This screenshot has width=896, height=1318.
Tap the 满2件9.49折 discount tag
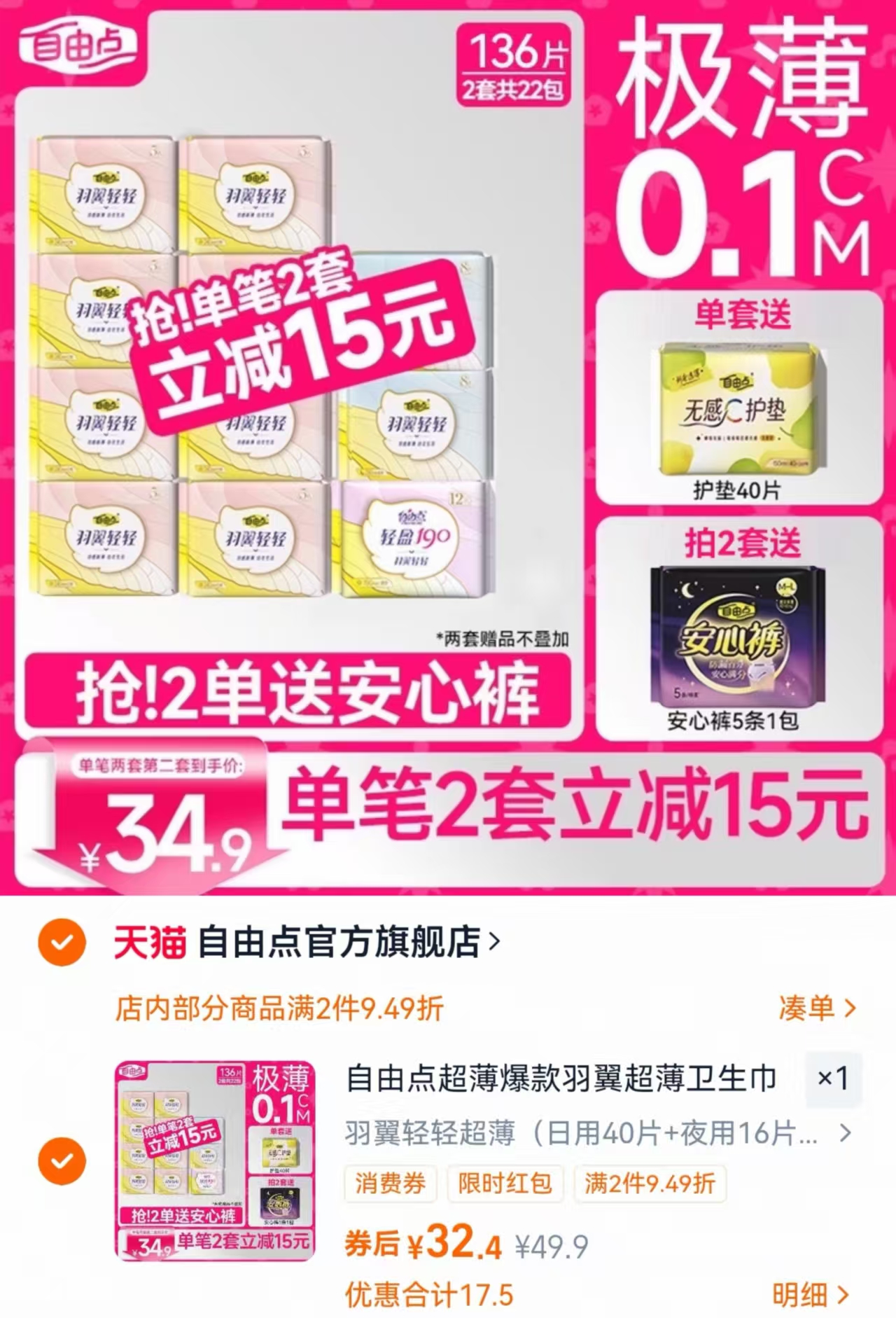point(649,1185)
